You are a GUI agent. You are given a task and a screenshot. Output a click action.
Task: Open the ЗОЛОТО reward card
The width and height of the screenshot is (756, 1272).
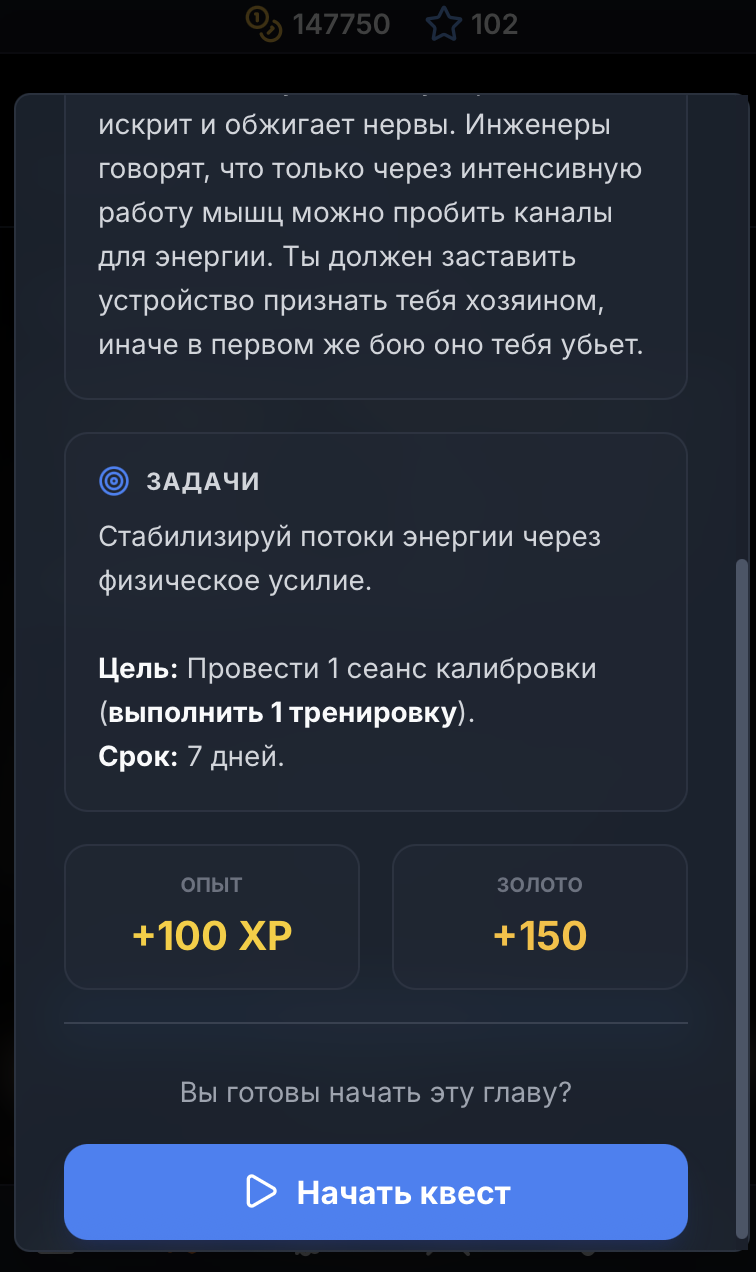click(539, 916)
